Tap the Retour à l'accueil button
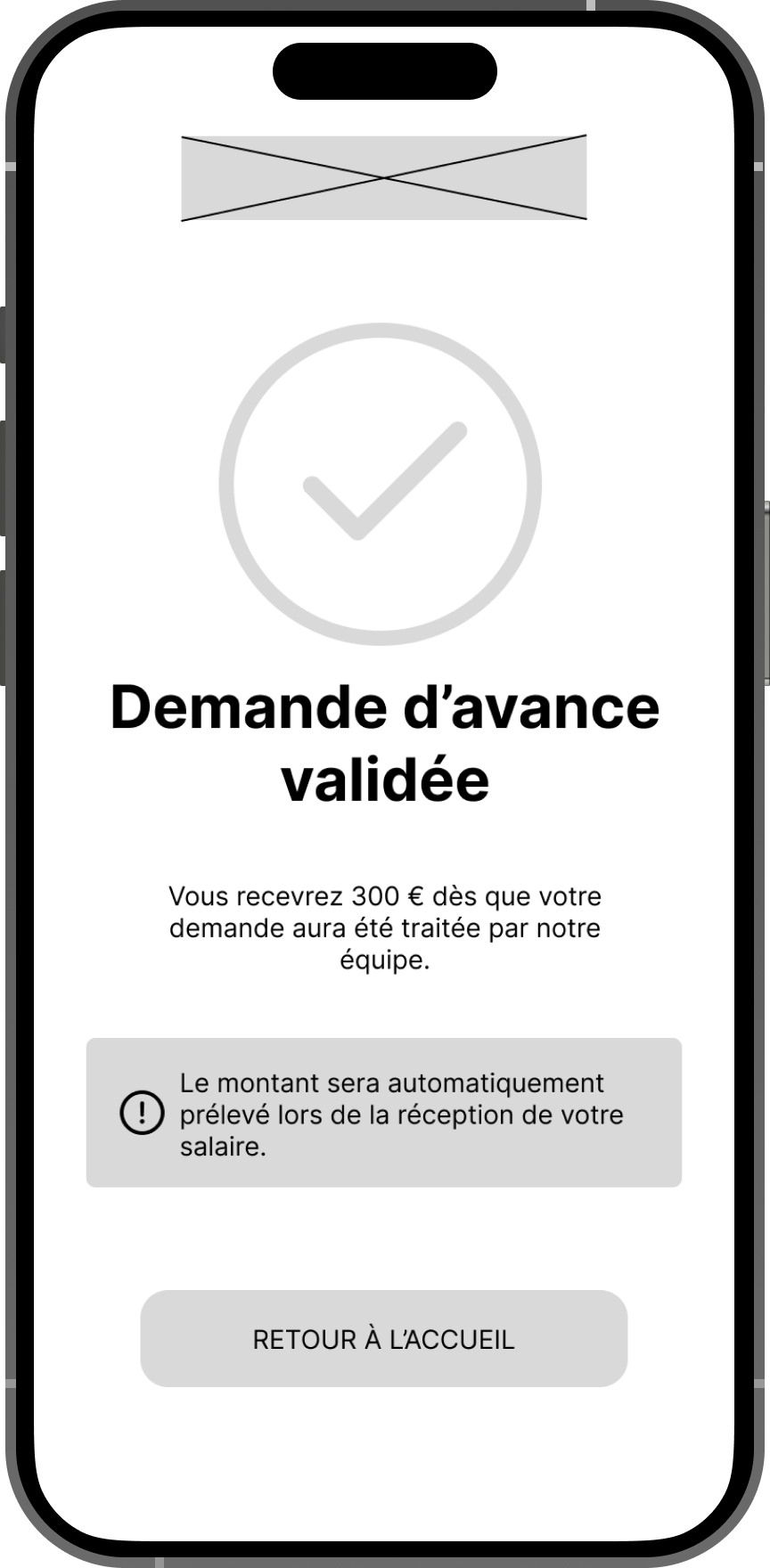770x1568 pixels. pyautogui.click(x=384, y=1338)
